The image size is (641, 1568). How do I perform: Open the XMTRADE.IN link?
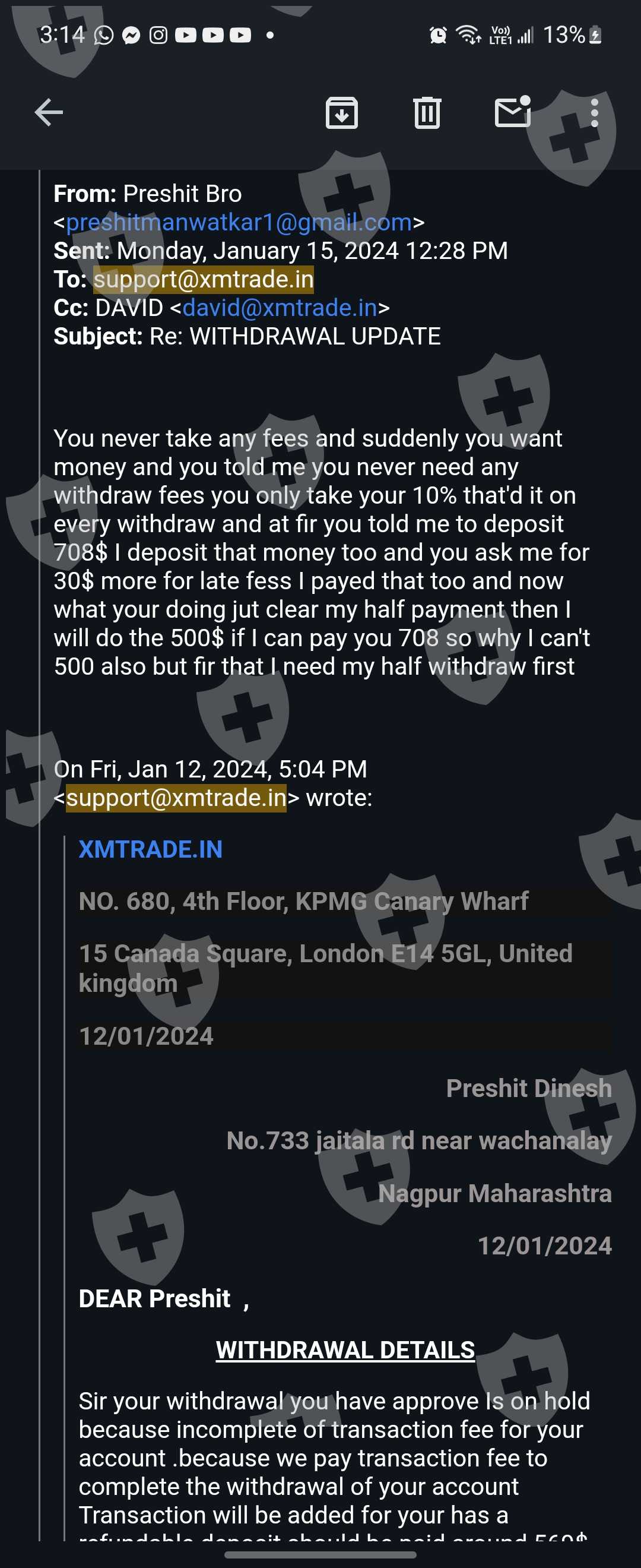tap(150, 849)
